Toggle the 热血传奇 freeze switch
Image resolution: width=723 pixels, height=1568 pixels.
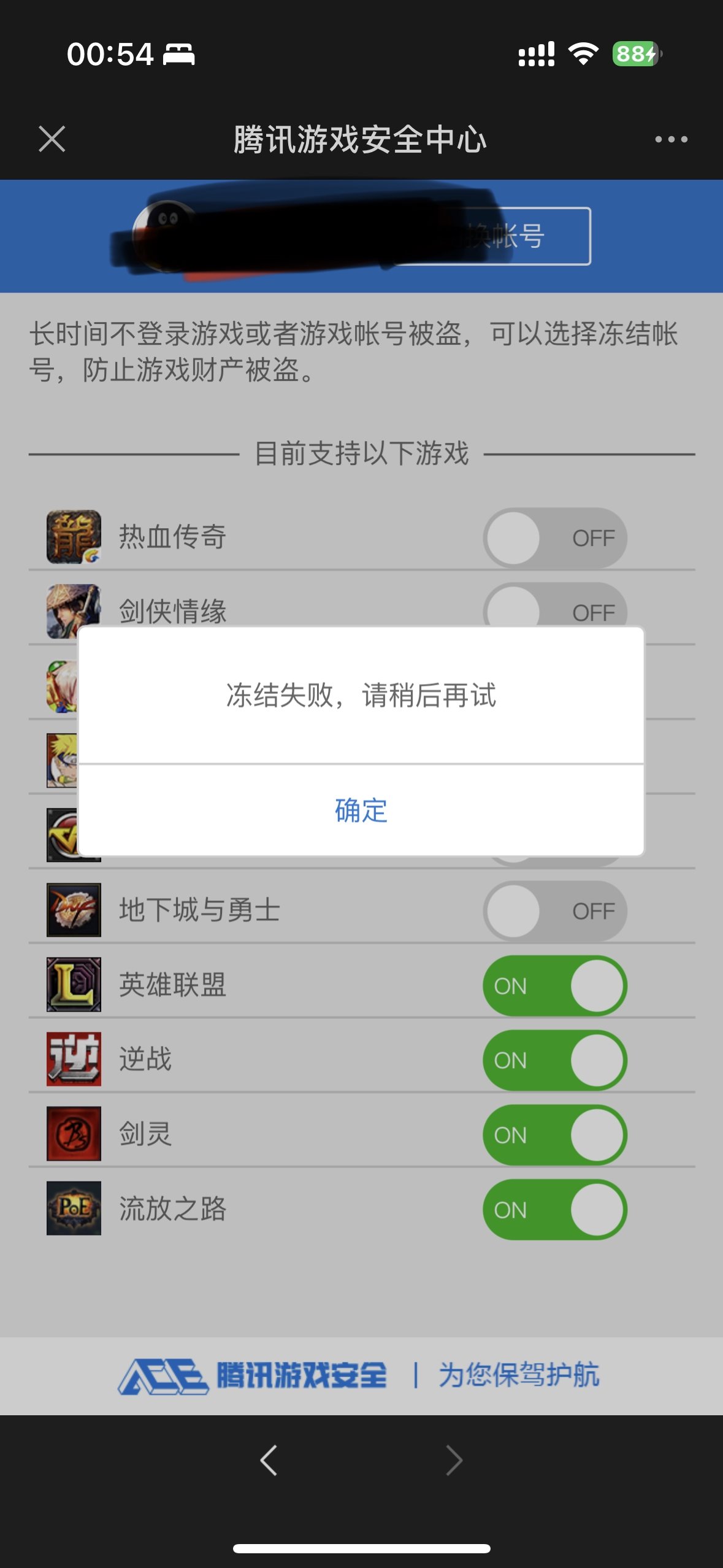554,538
